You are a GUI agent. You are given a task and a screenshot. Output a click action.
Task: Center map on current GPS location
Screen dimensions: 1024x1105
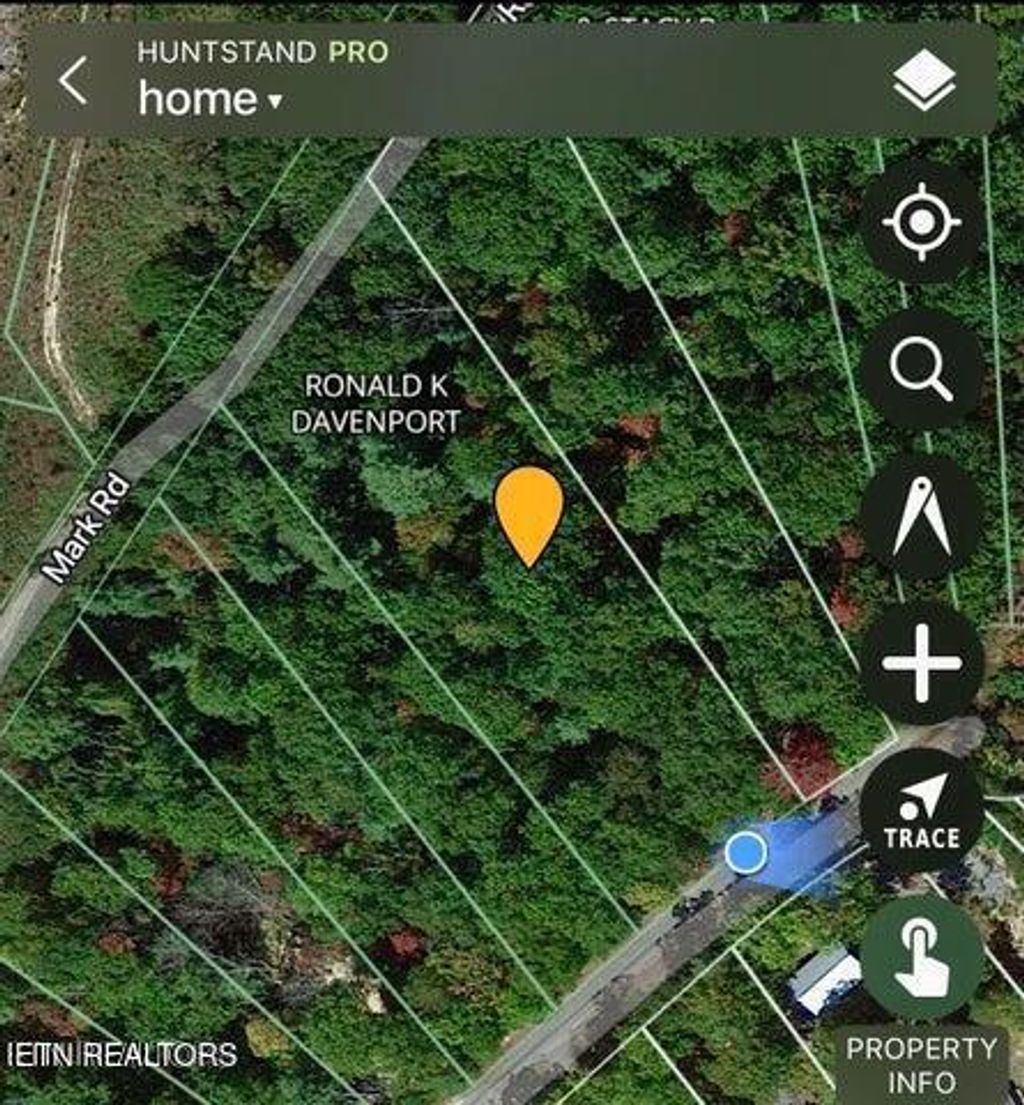(921, 222)
